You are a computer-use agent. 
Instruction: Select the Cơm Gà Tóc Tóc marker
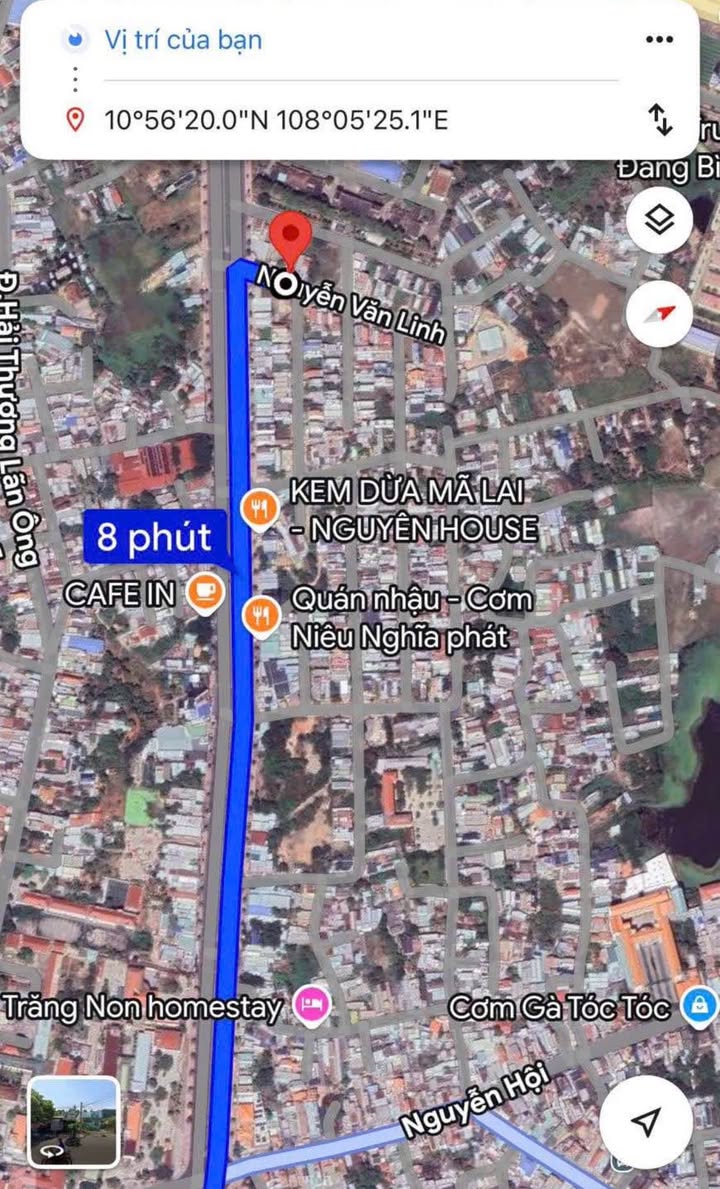click(x=699, y=1005)
